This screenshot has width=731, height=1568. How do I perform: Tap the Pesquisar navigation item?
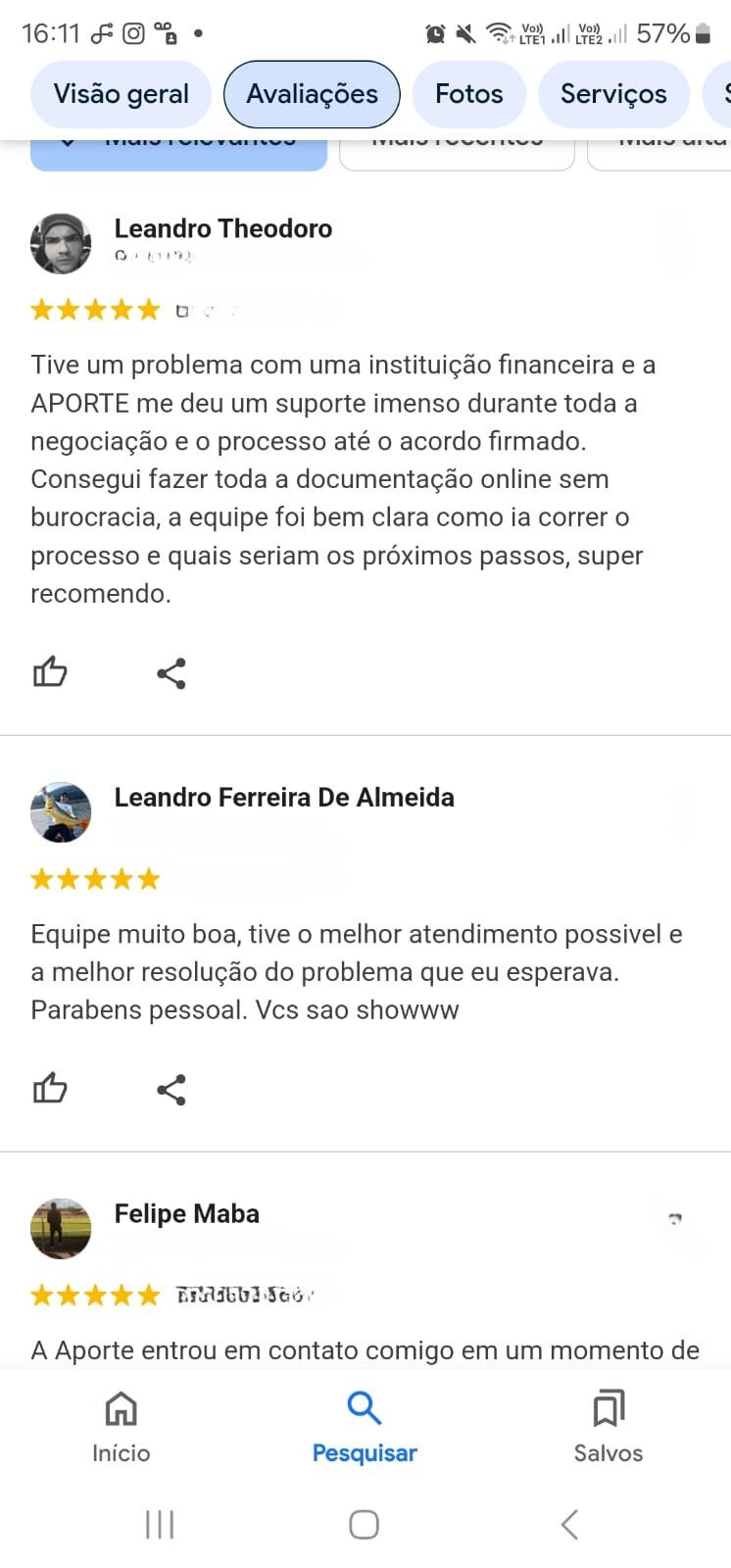pos(365,1426)
